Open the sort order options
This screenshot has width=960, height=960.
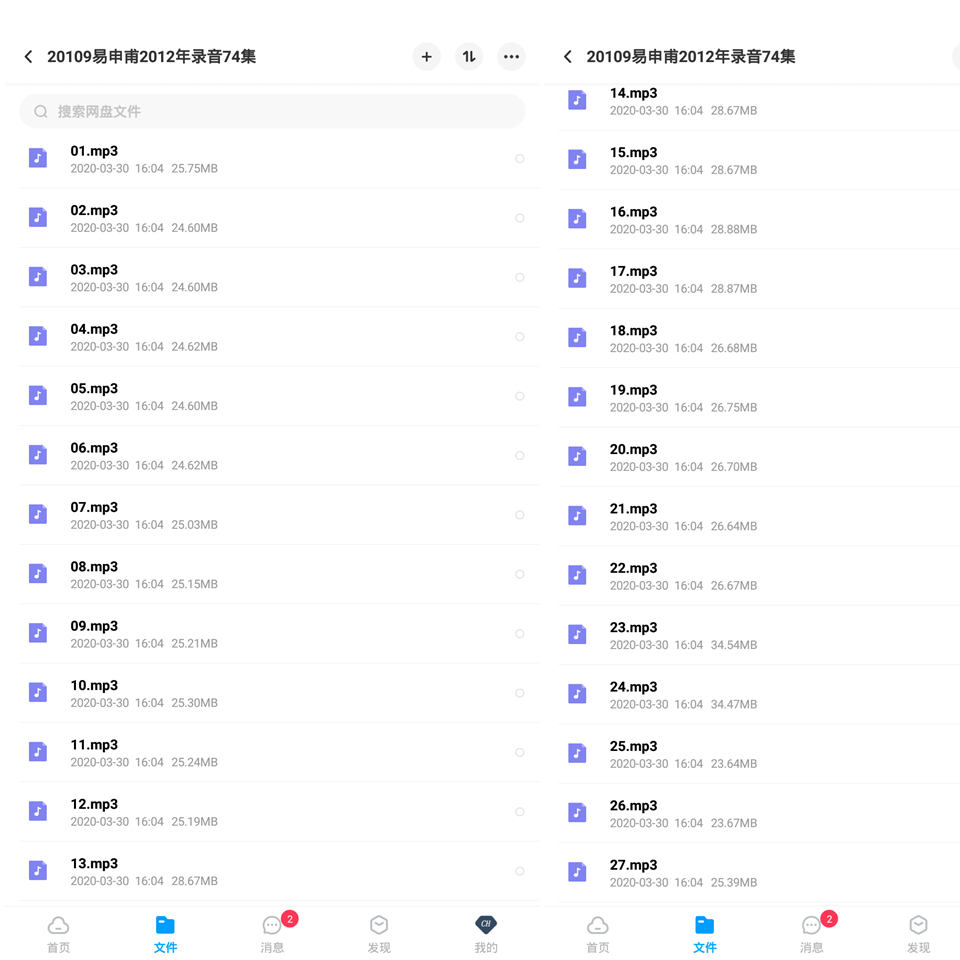click(x=469, y=57)
